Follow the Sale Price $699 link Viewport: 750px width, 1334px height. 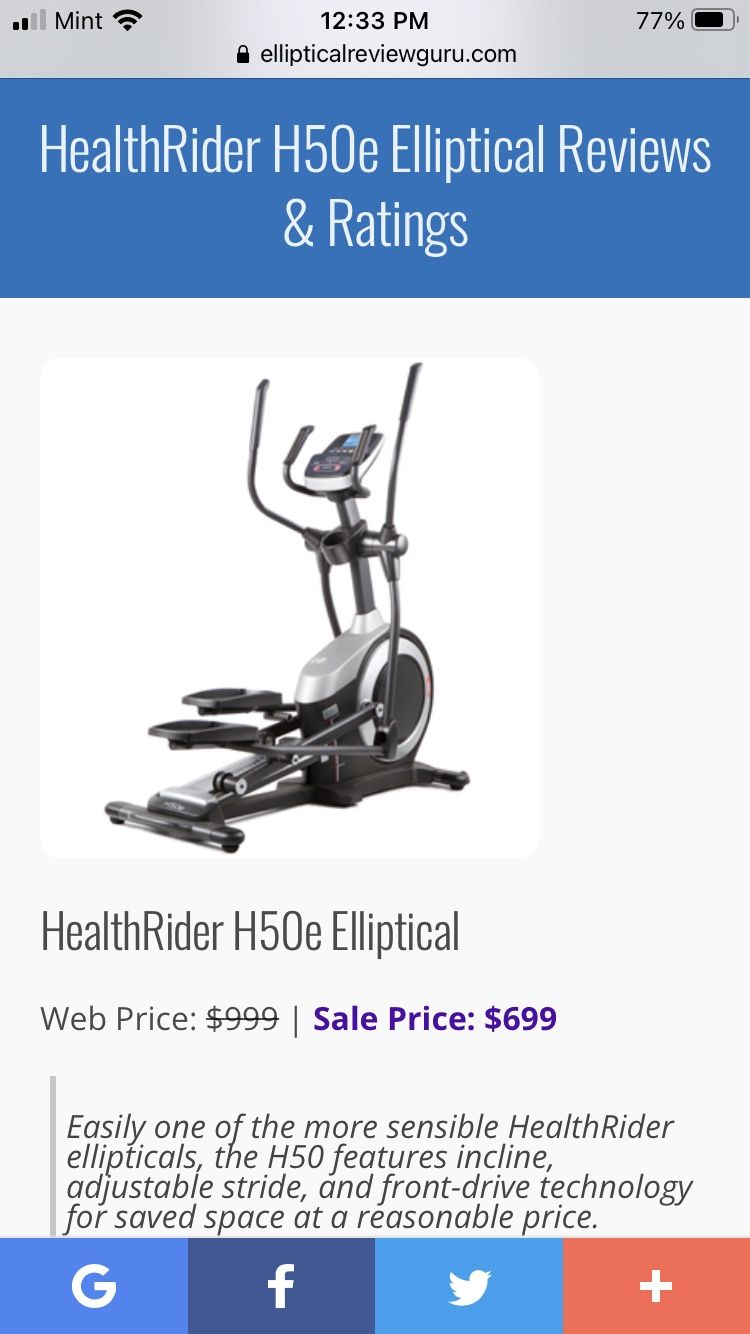coord(435,1019)
